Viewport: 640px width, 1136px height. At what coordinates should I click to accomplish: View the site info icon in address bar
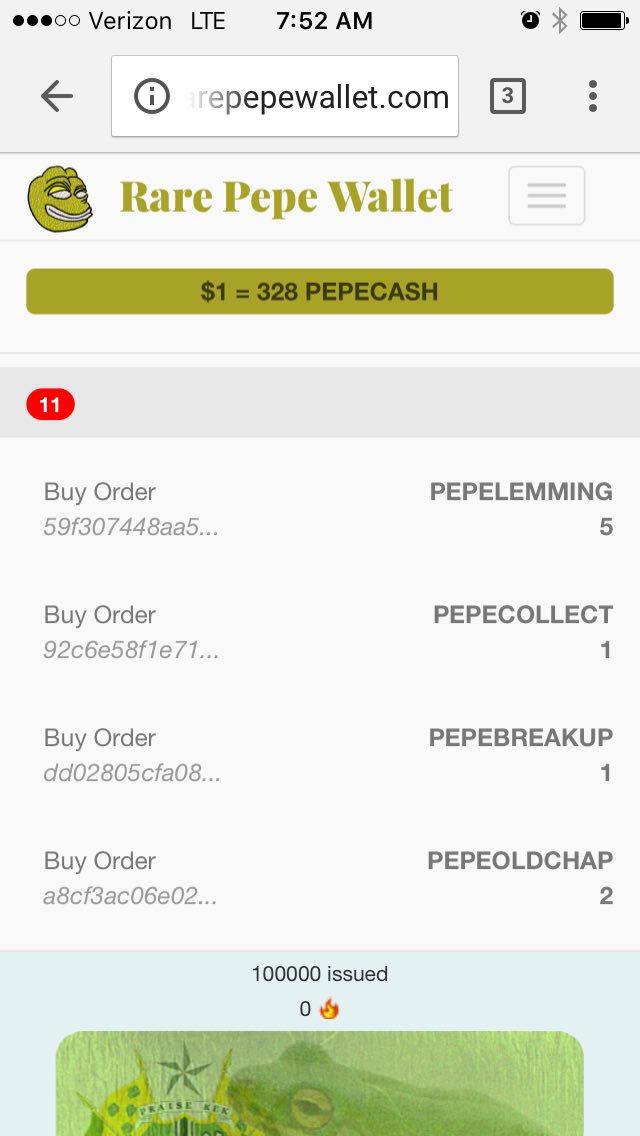pos(151,96)
